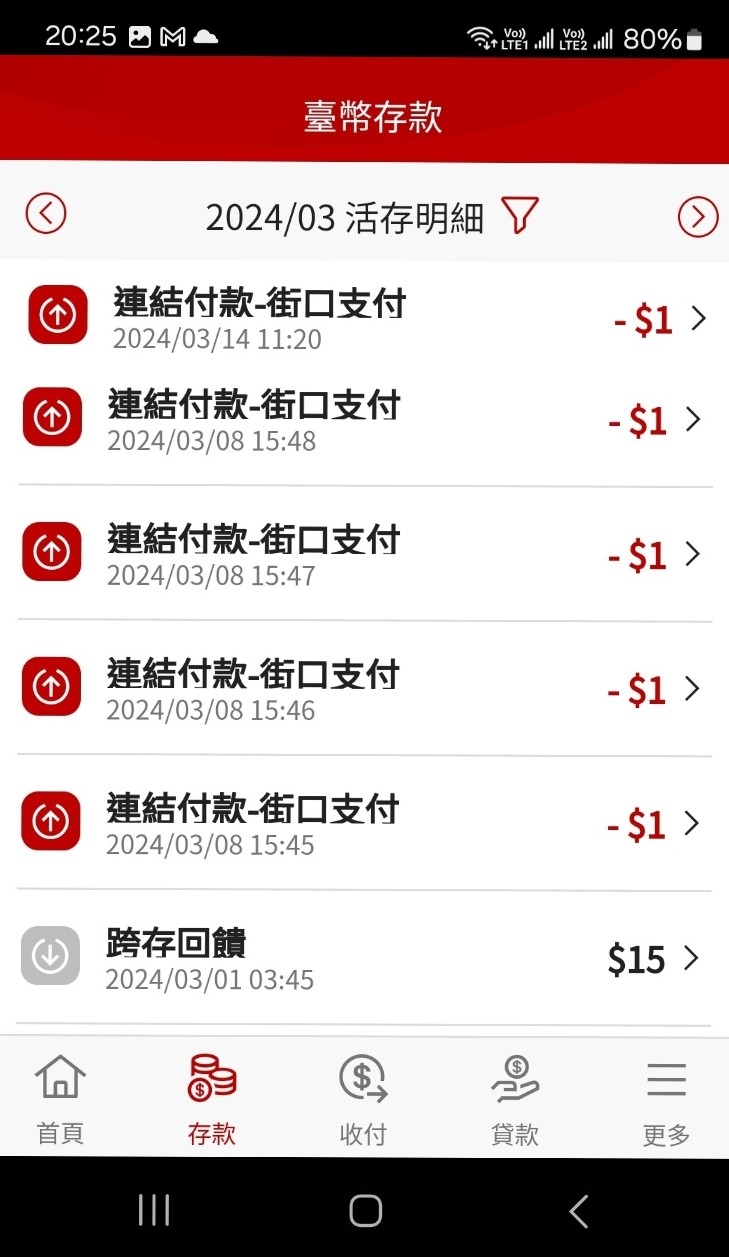This screenshot has width=729, height=1257.
Task: Tap the system home button
Action: pyautogui.click(x=365, y=1211)
